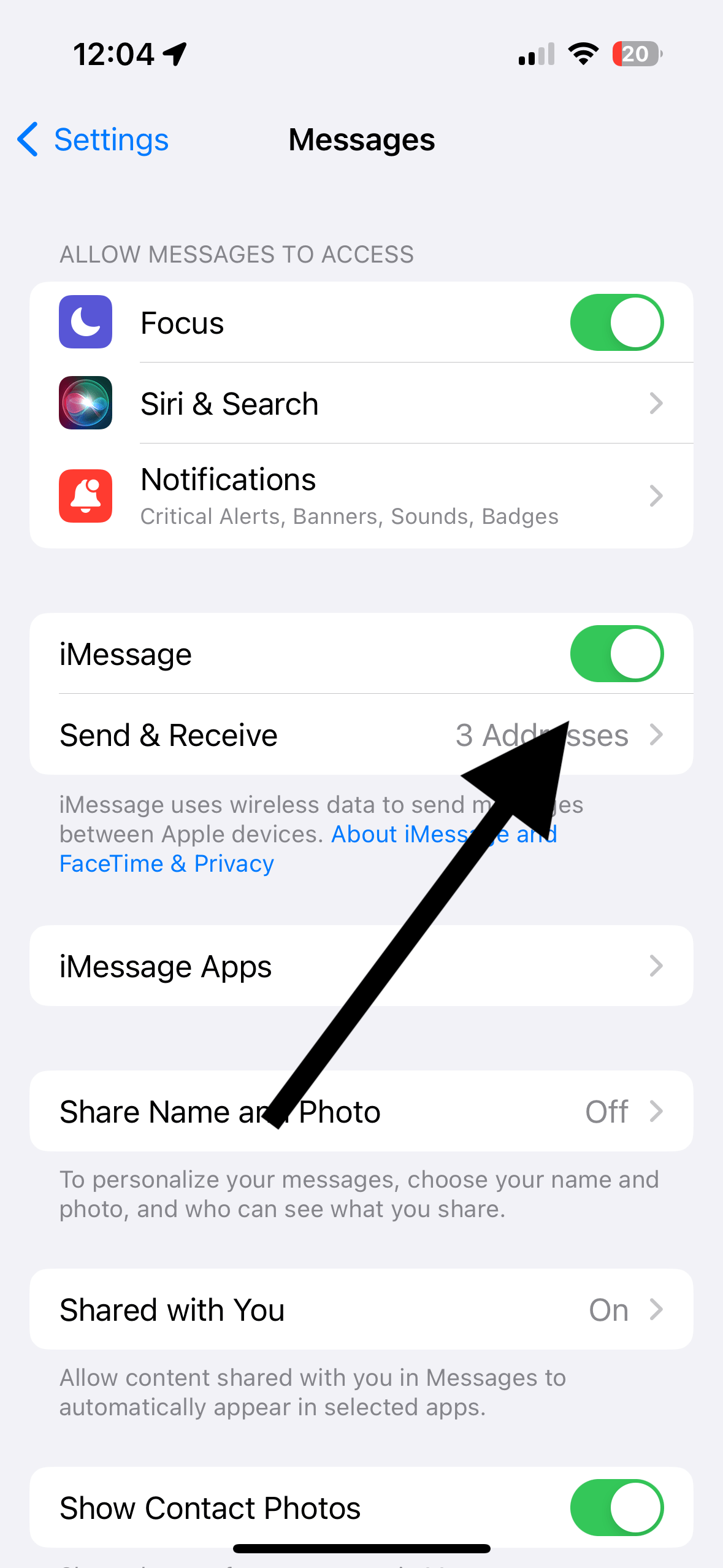Open About iMessage and FaceTime & Privacy link
This screenshot has height=1568, width=723.
[308, 849]
